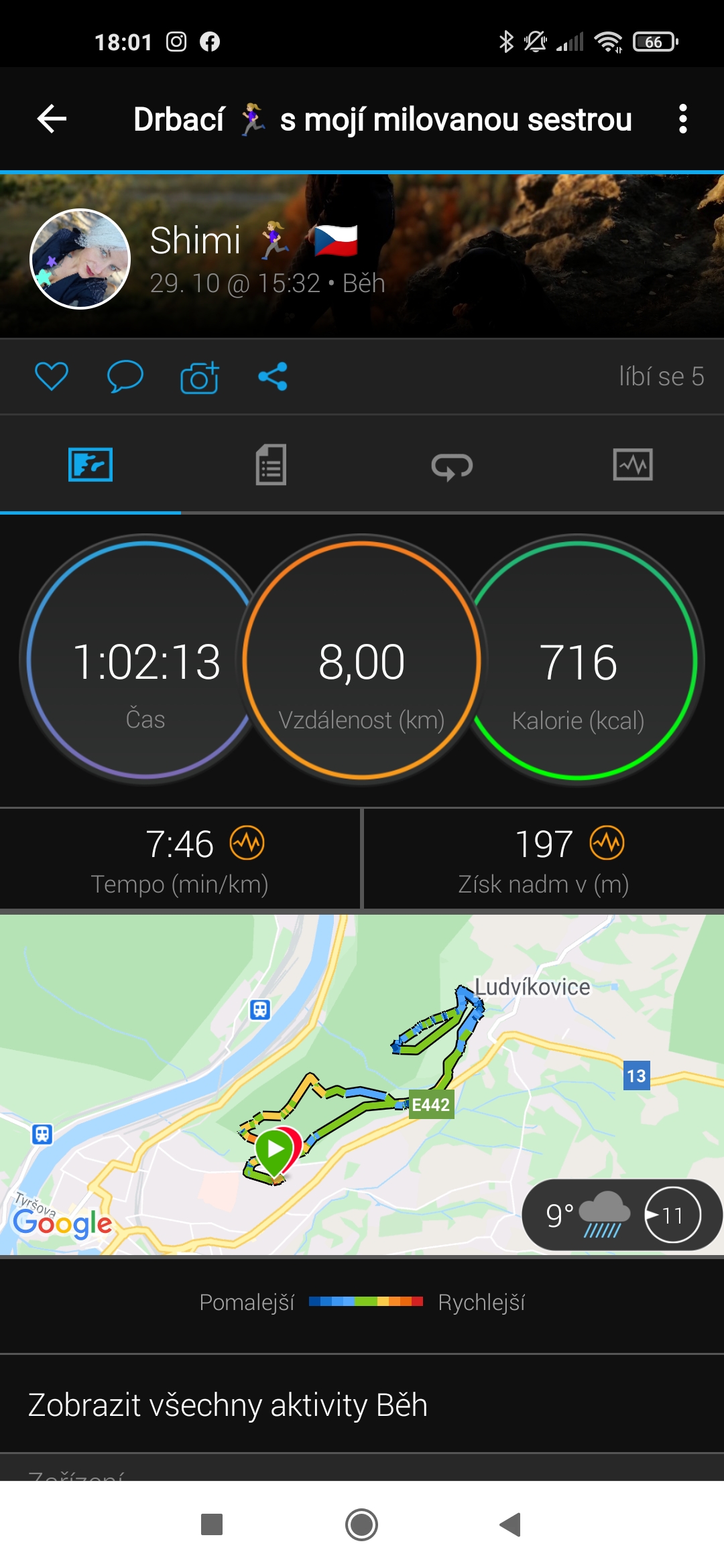Switch to the laps tab
Viewport: 724px width, 1568px height.
452,466
